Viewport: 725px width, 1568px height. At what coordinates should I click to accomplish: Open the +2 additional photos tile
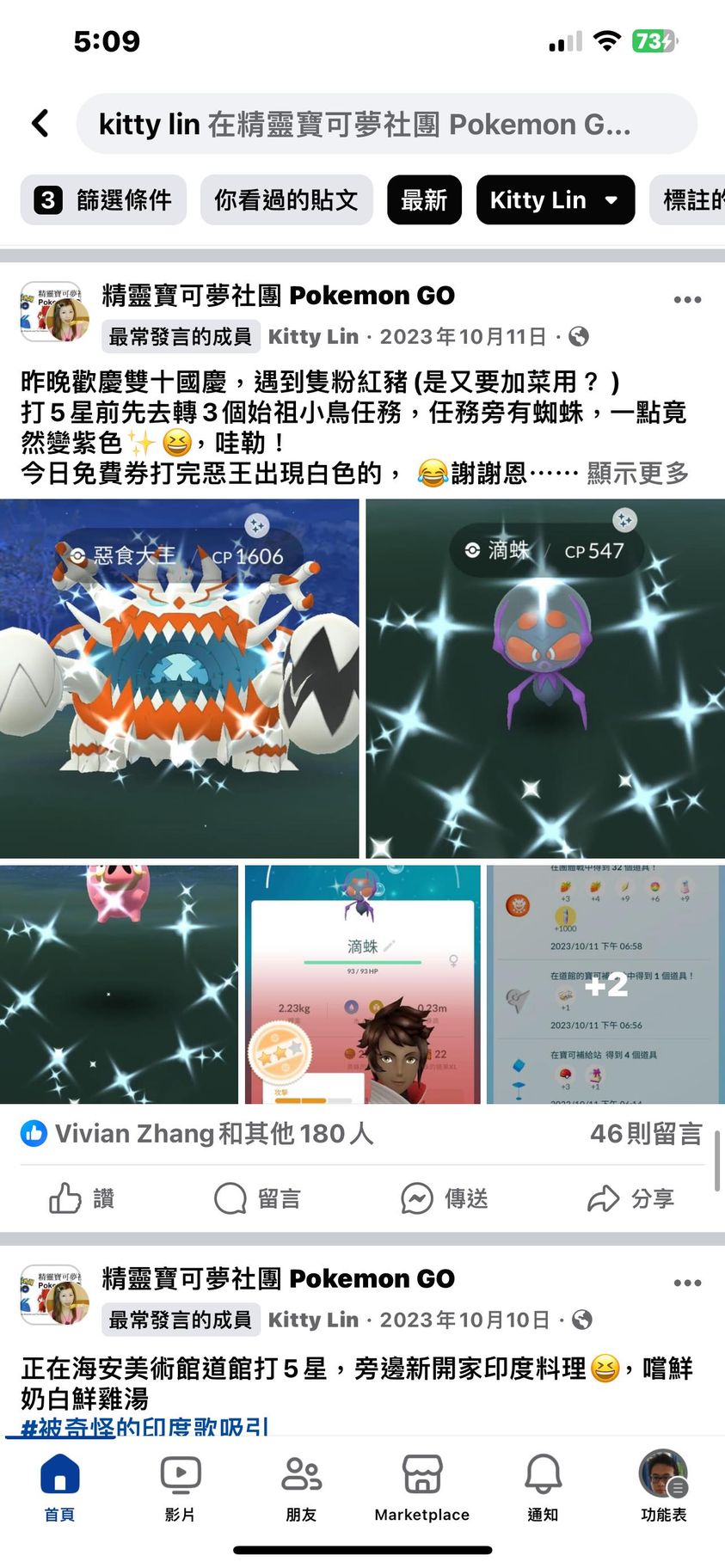[x=605, y=984]
